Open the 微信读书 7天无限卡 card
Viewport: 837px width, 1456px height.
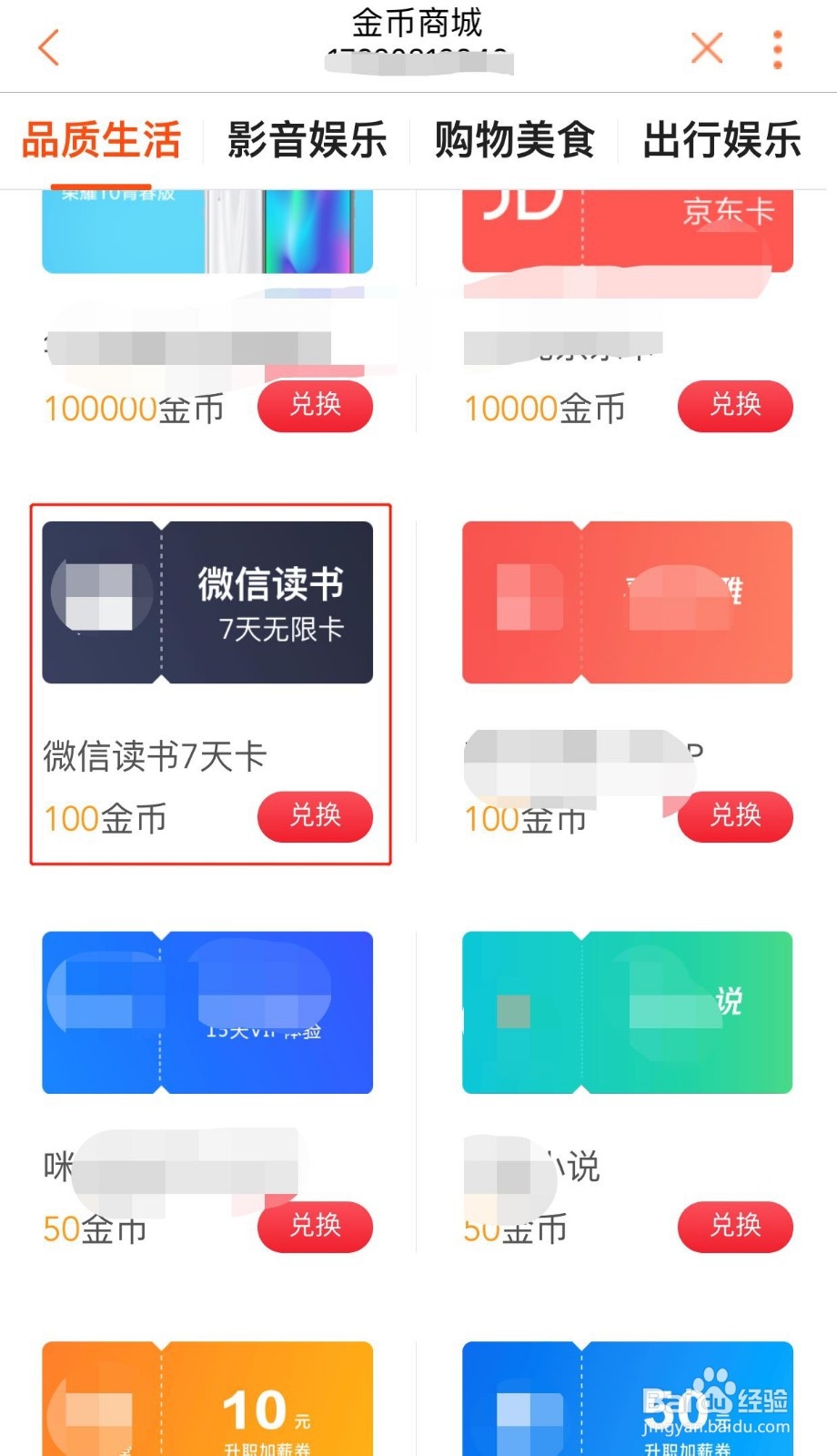(207, 601)
